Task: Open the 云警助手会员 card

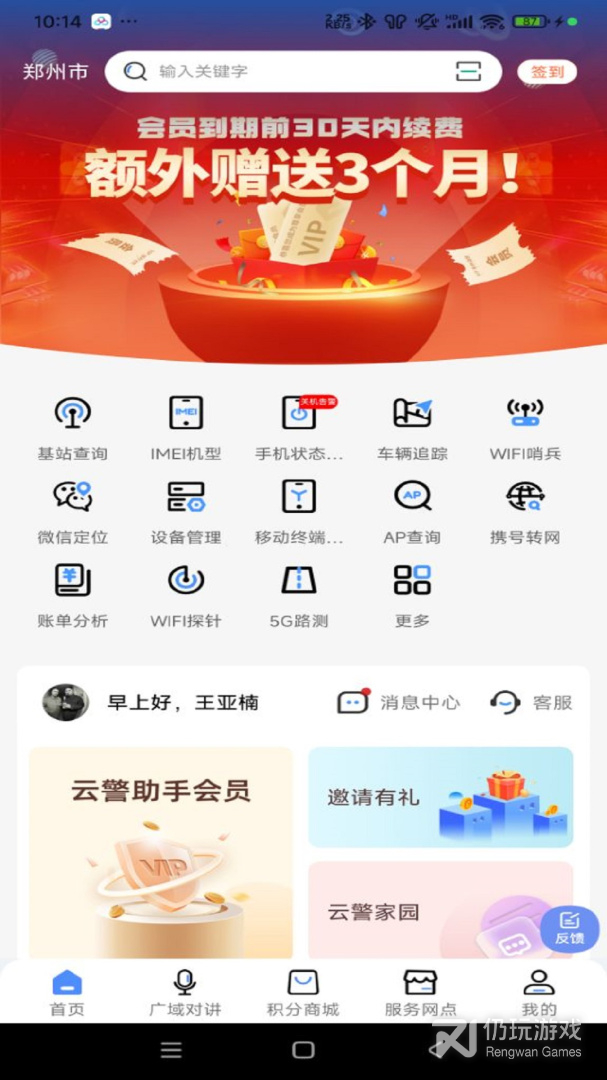Action: [x=161, y=852]
